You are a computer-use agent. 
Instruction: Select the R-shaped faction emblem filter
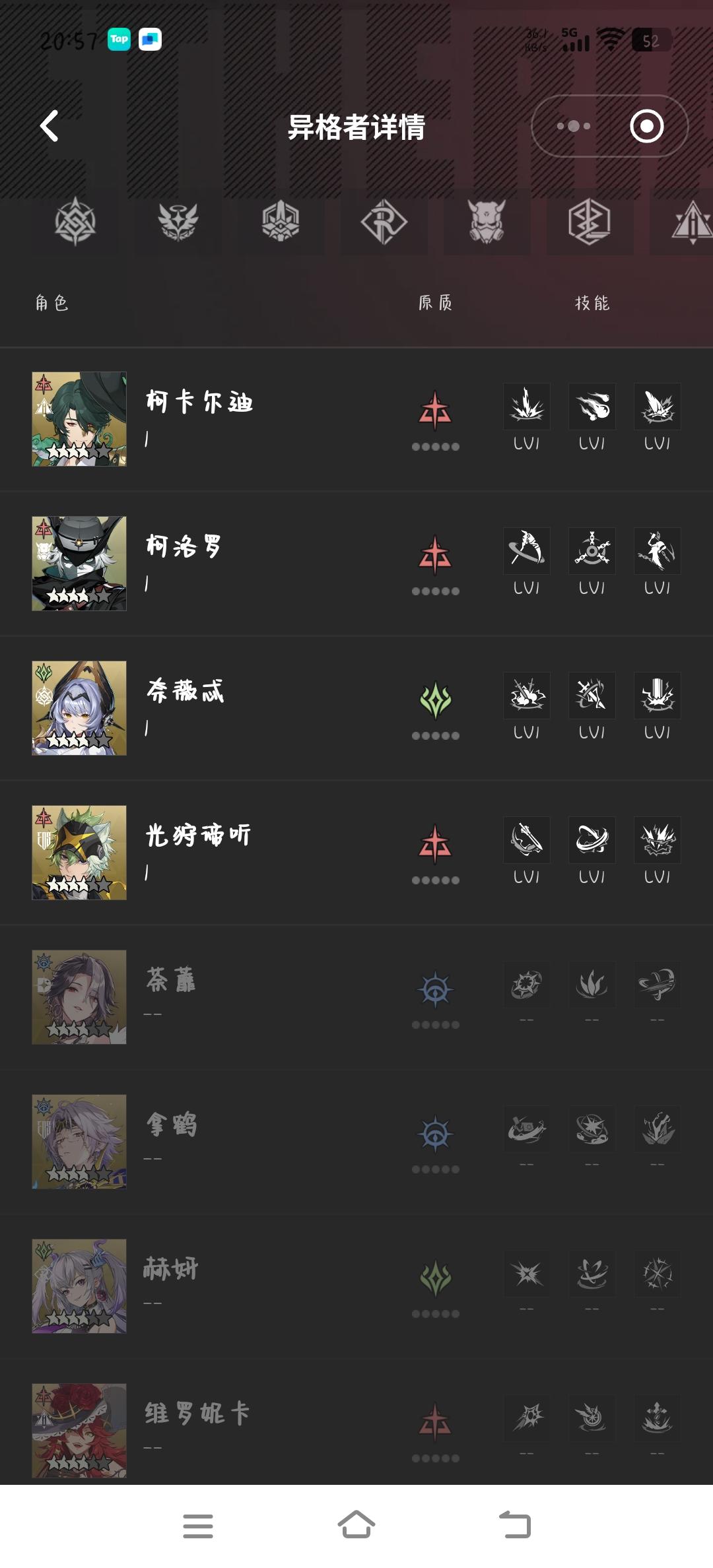click(382, 224)
